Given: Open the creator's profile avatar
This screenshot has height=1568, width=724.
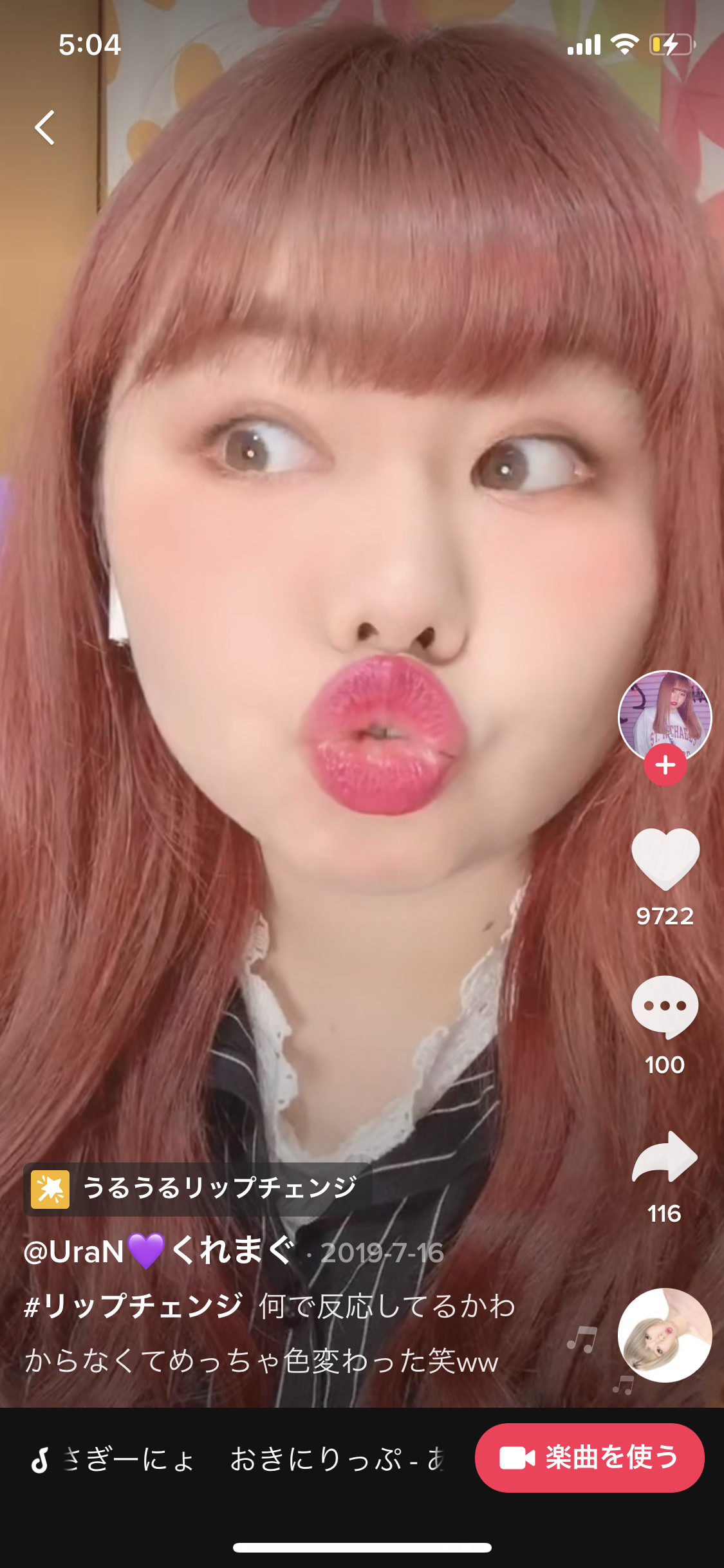Looking at the screenshot, I should click(x=665, y=714).
